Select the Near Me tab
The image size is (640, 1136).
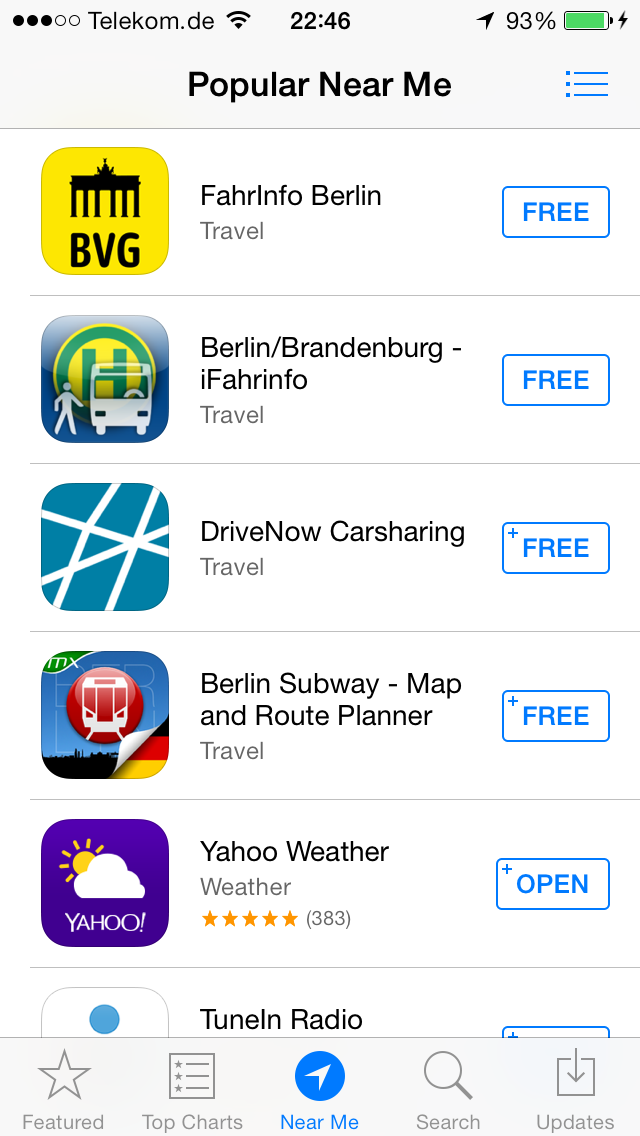pyautogui.click(x=320, y=1088)
